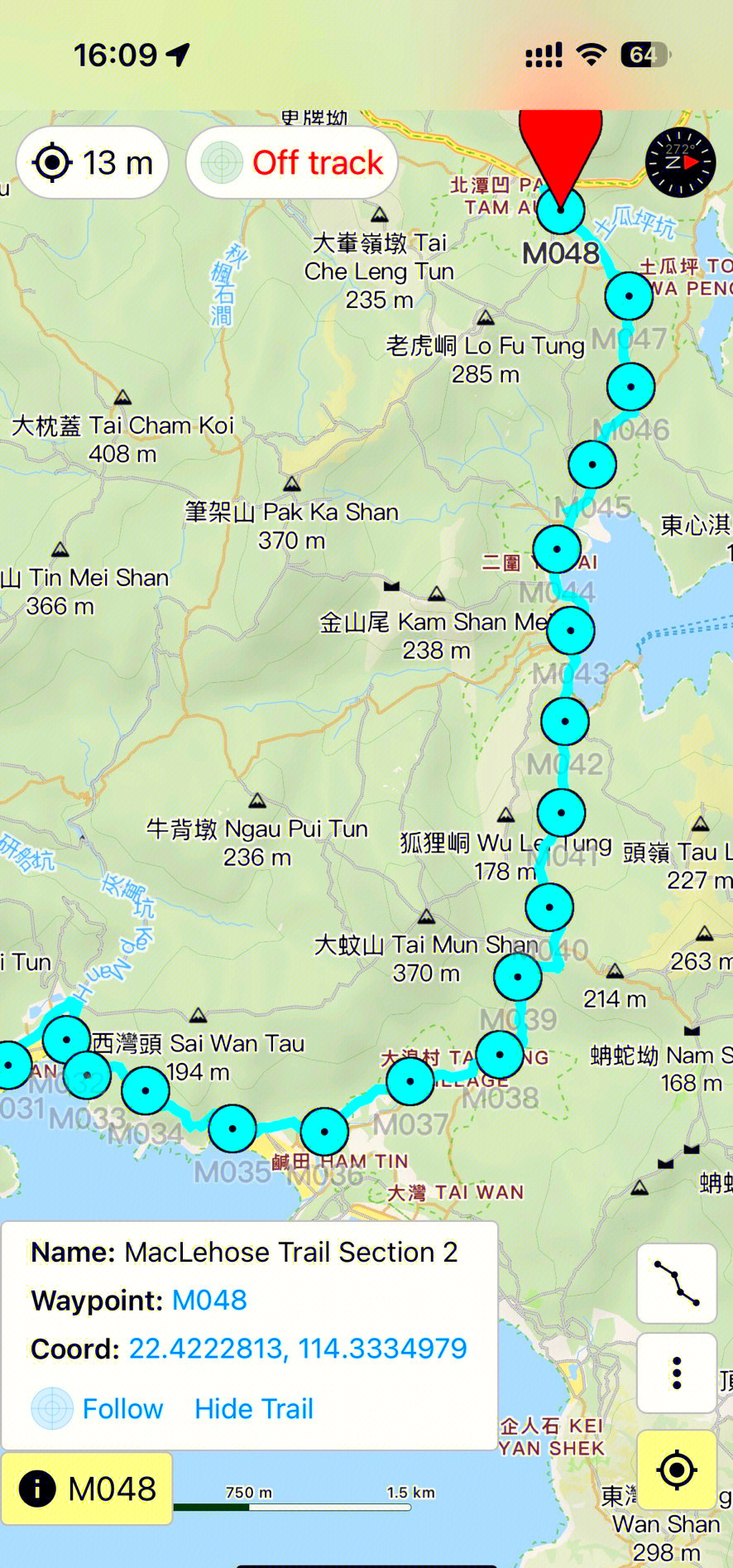The image size is (733, 1568).
Task: Select the M048 waypoint marker on the map
Action: click(561, 210)
